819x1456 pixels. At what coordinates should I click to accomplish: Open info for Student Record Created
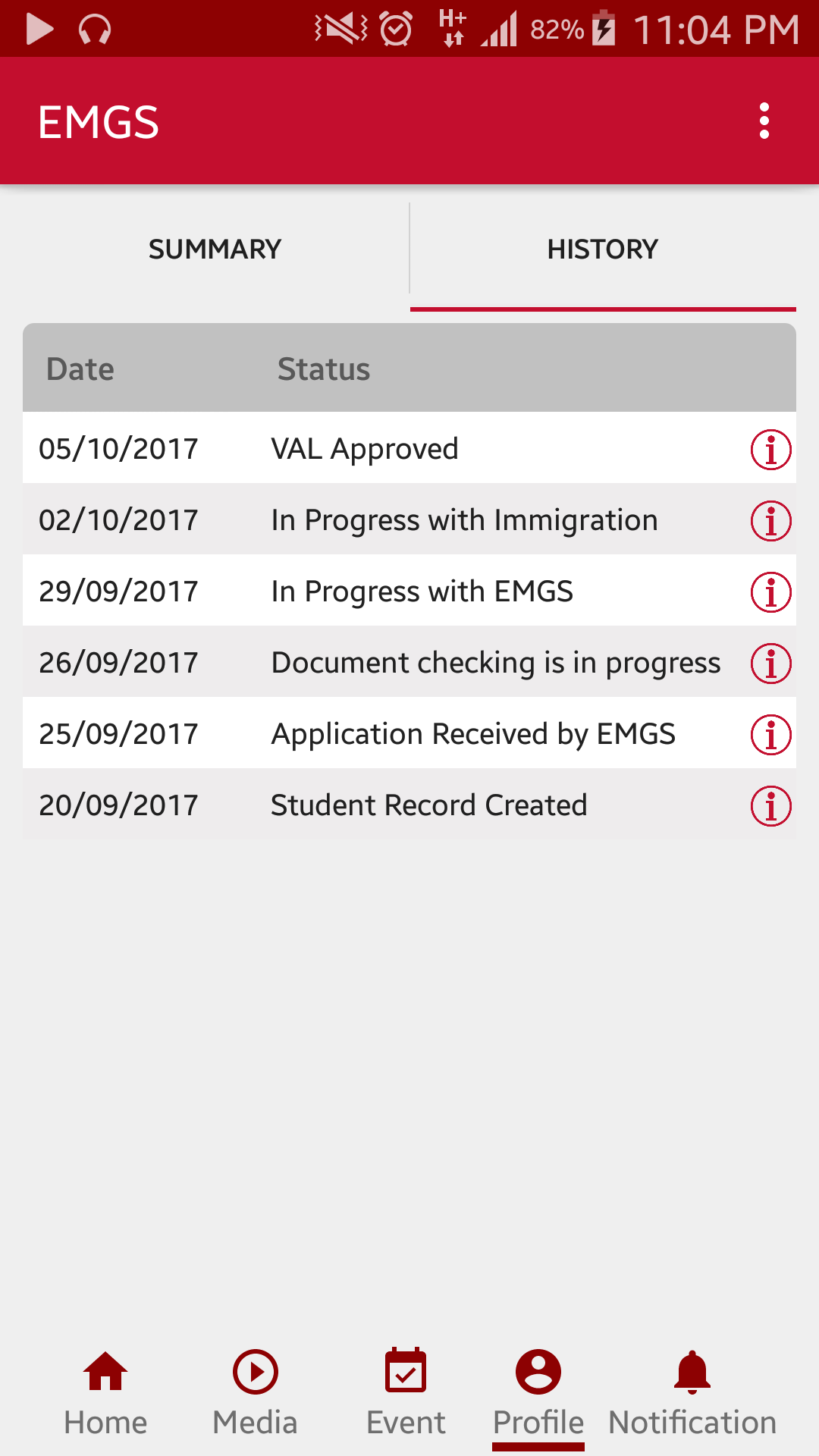(x=770, y=806)
